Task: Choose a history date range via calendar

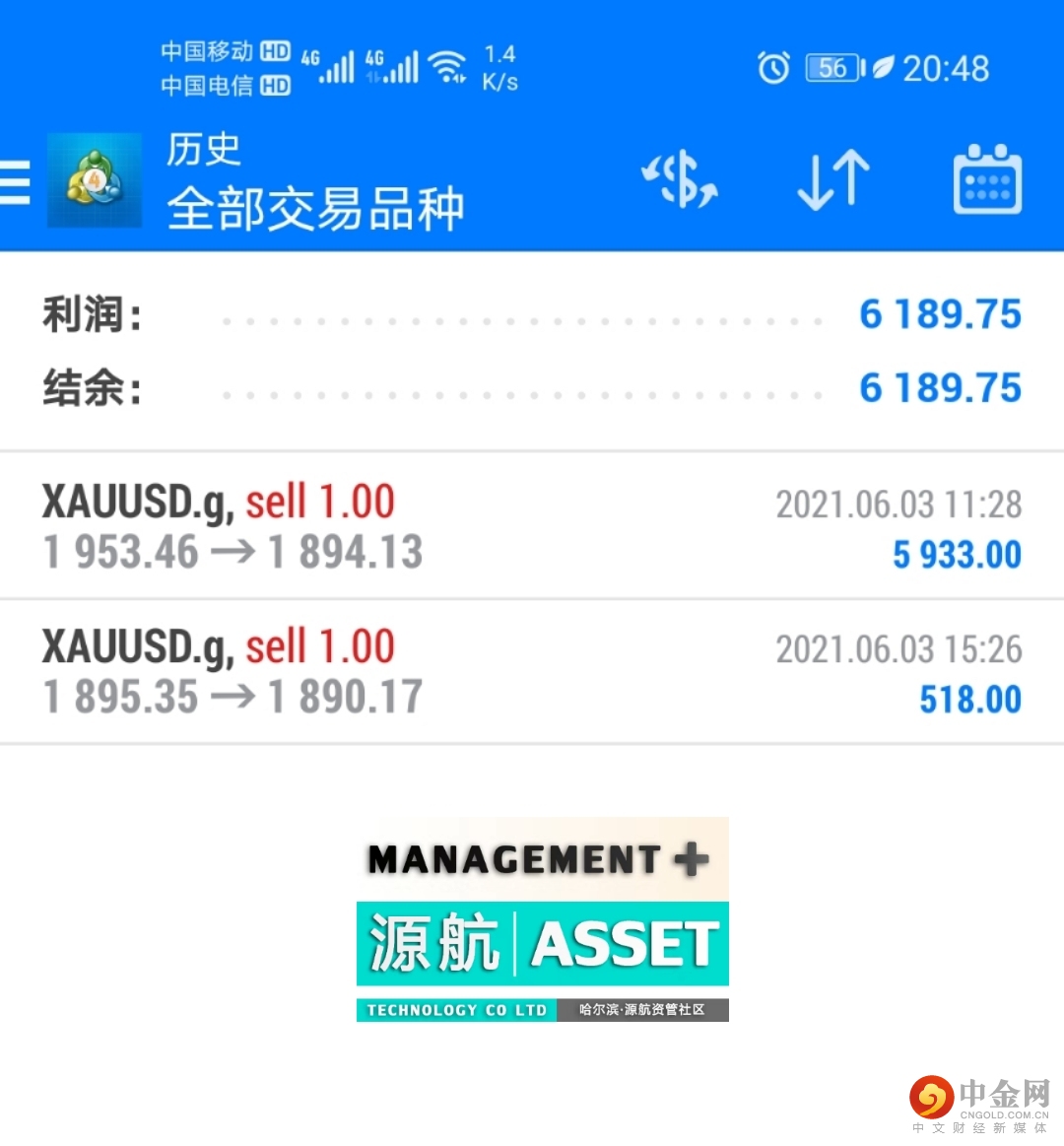Action: pyautogui.click(x=987, y=180)
